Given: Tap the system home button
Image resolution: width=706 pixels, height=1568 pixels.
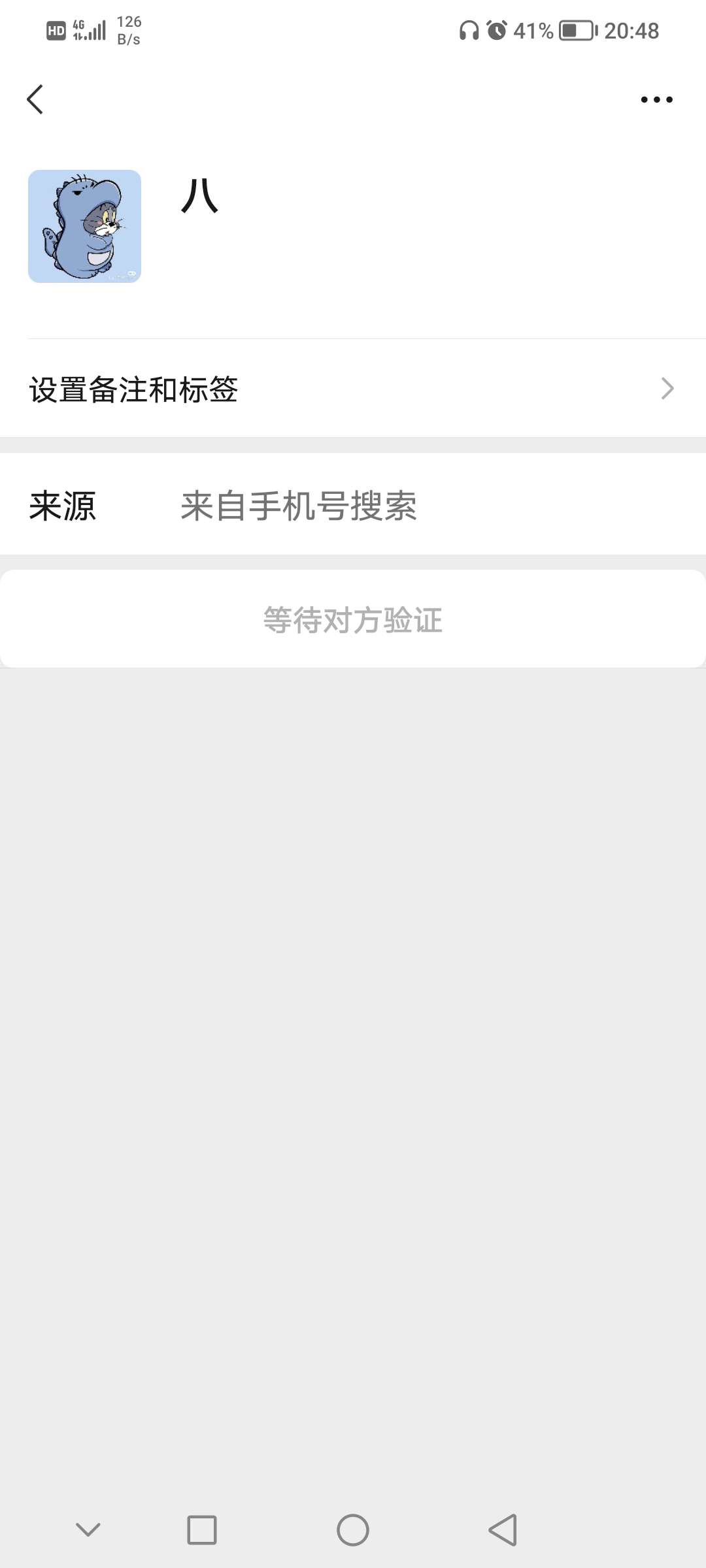Looking at the screenshot, I should [x=353, y=1530].
